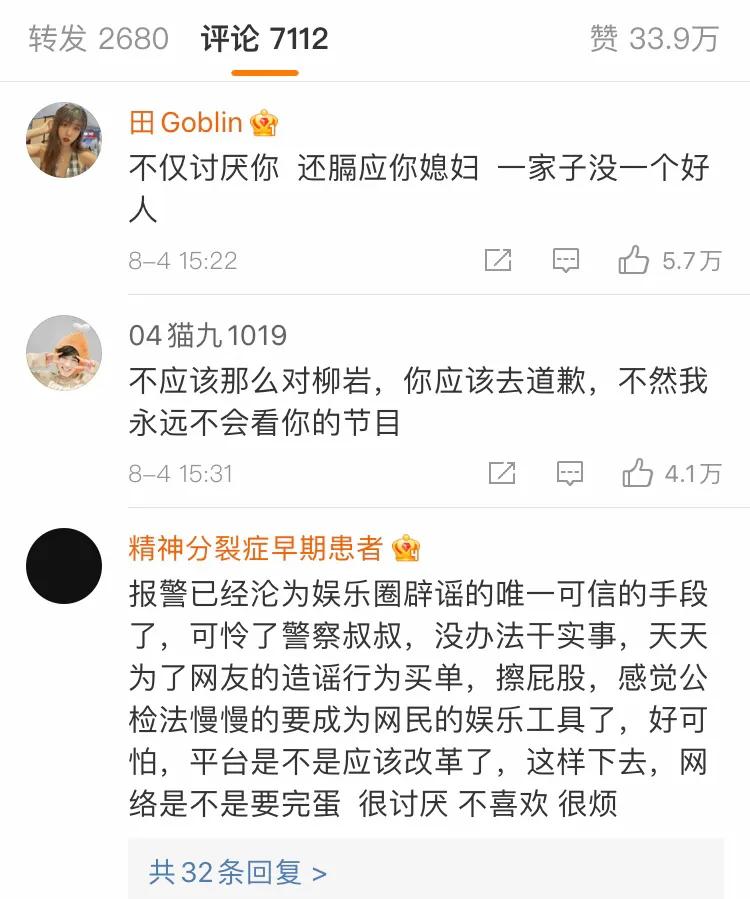The height and width of the screenshot is (899, 750).
Task: Forward 04猫九1019's comment
Action: pos(501,473)
